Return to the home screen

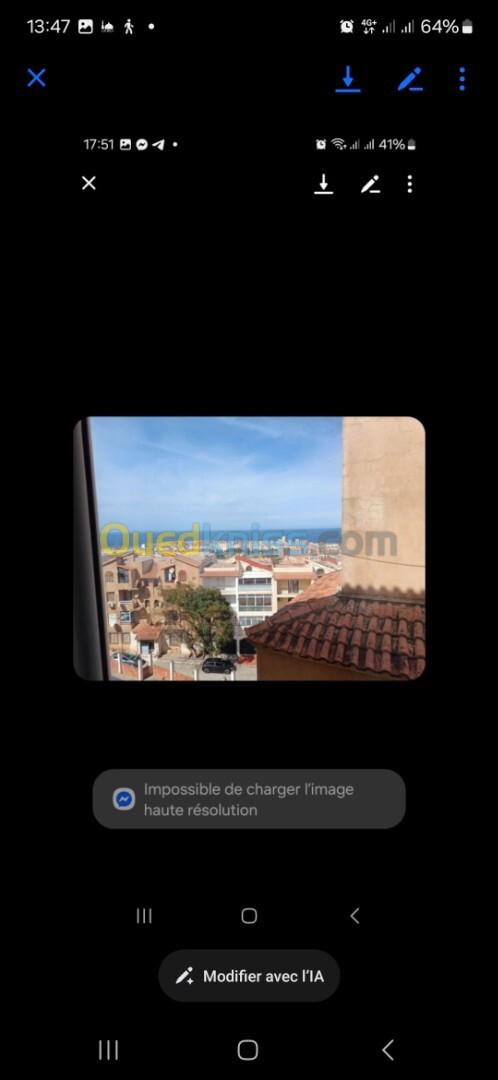pos(248,1050)
